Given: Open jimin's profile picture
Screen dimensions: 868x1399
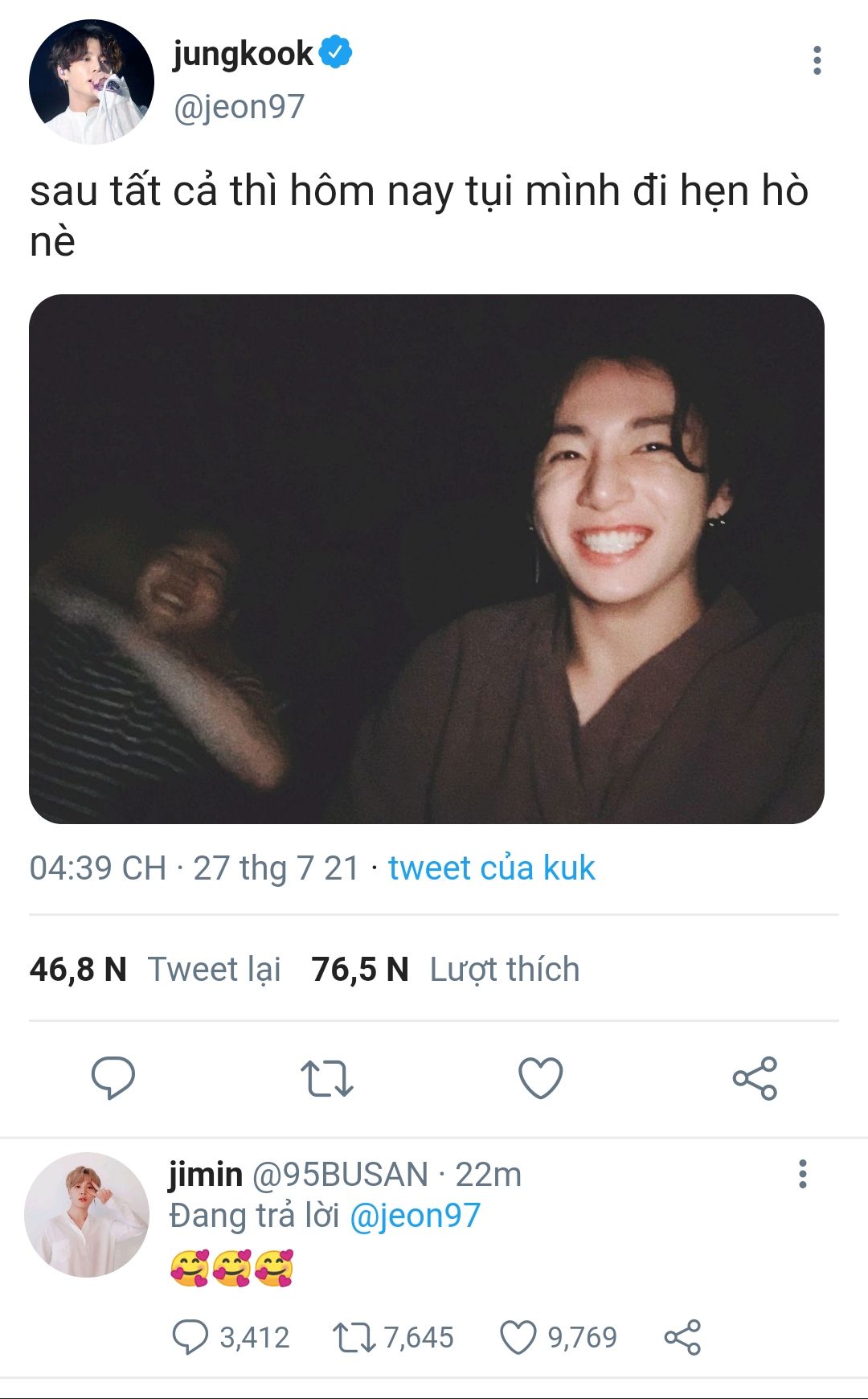Looking at the screenshot, I should click(87, 1214).
